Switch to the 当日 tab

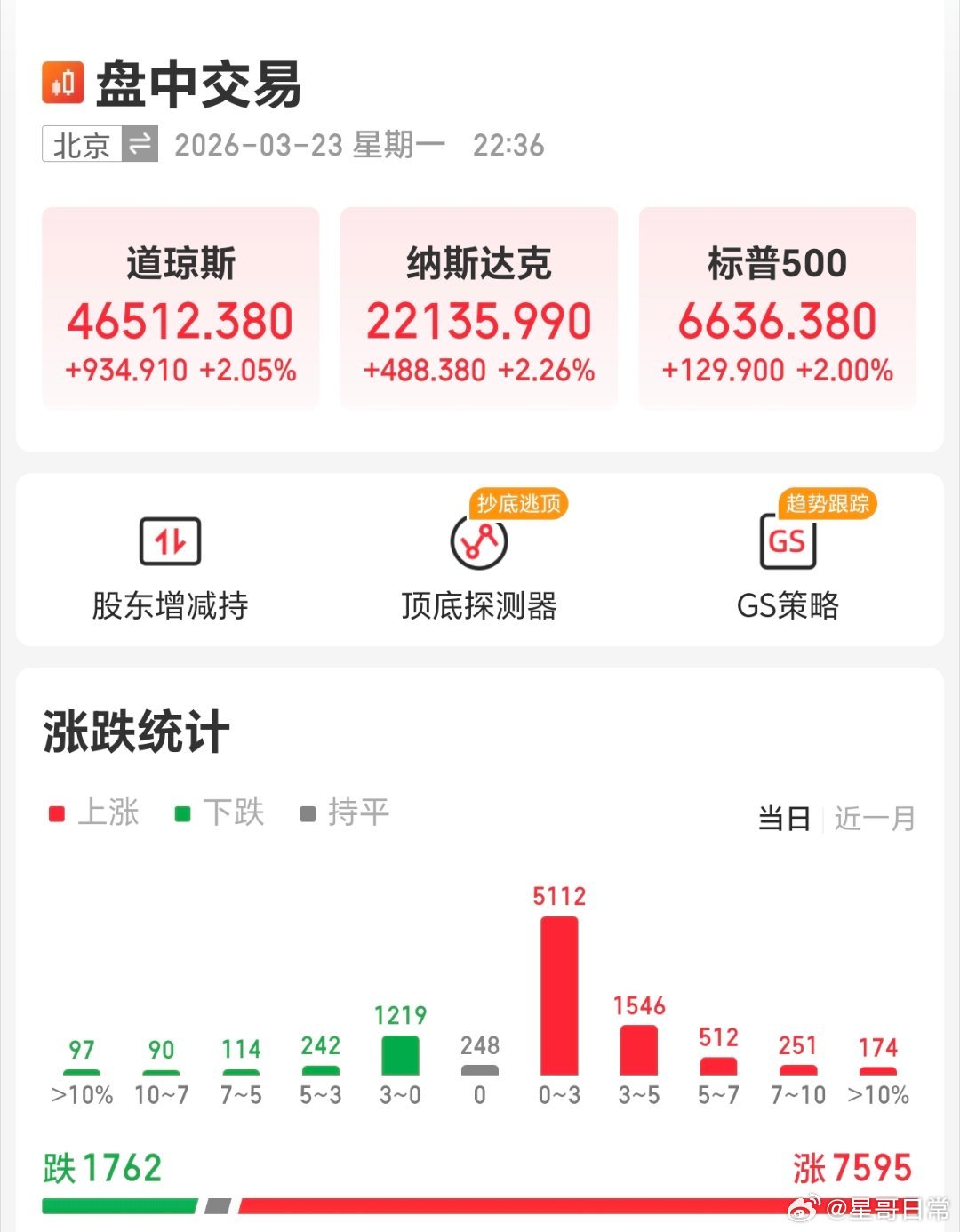(x=785, y=820)
